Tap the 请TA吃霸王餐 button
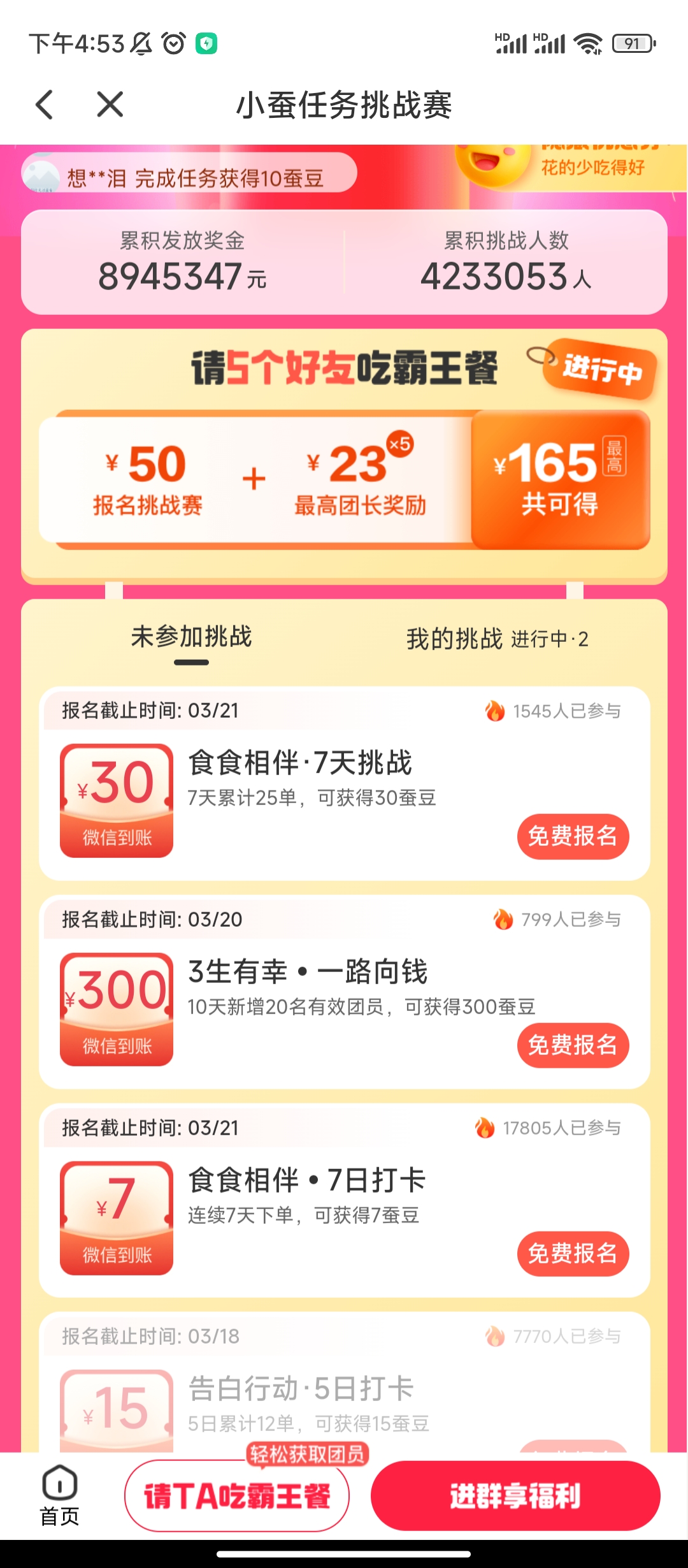The height and width of the screenshot is (1568, 688). point(237,1495)
